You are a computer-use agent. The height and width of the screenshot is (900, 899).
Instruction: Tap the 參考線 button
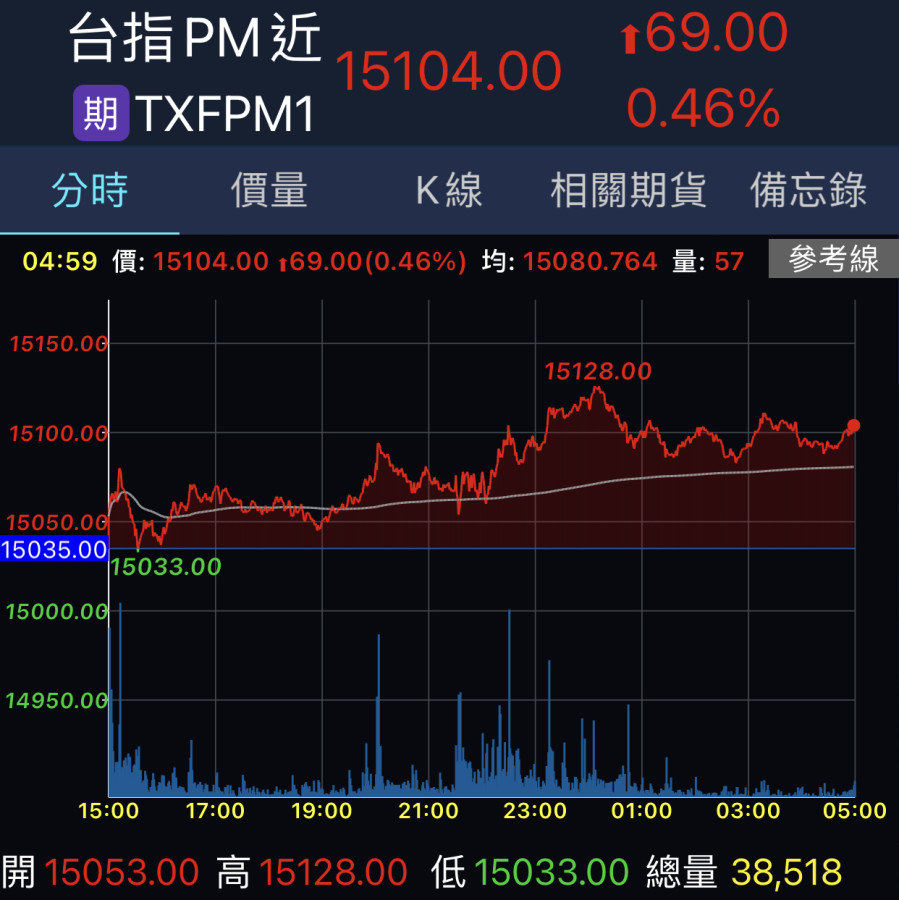833,260
